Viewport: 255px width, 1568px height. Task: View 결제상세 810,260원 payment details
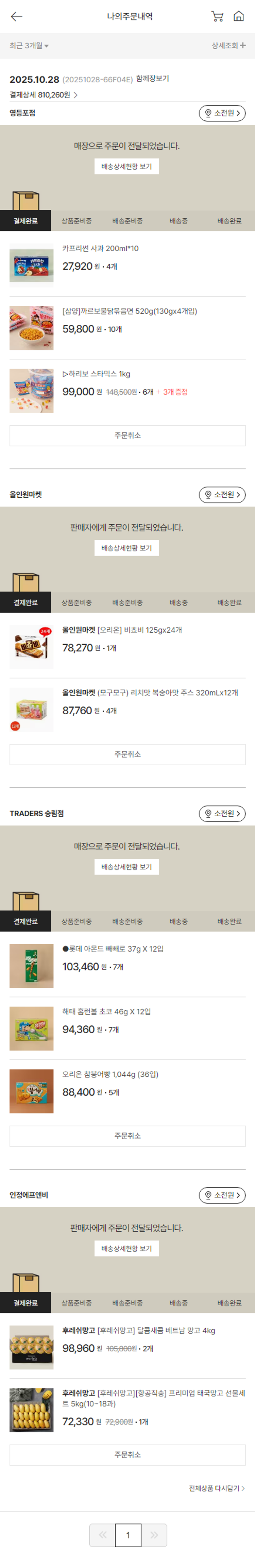(43, 95)
